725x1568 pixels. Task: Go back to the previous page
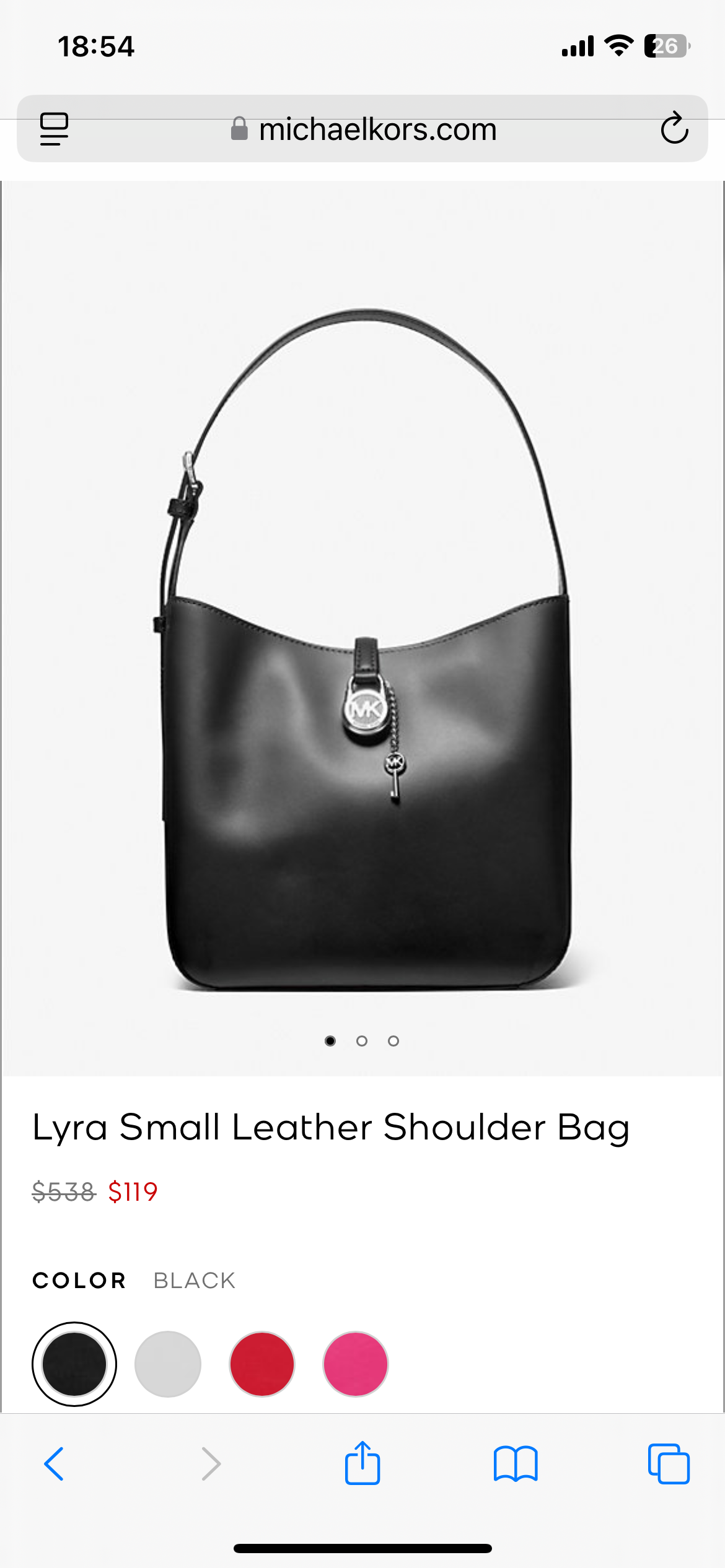(55, 1464)
